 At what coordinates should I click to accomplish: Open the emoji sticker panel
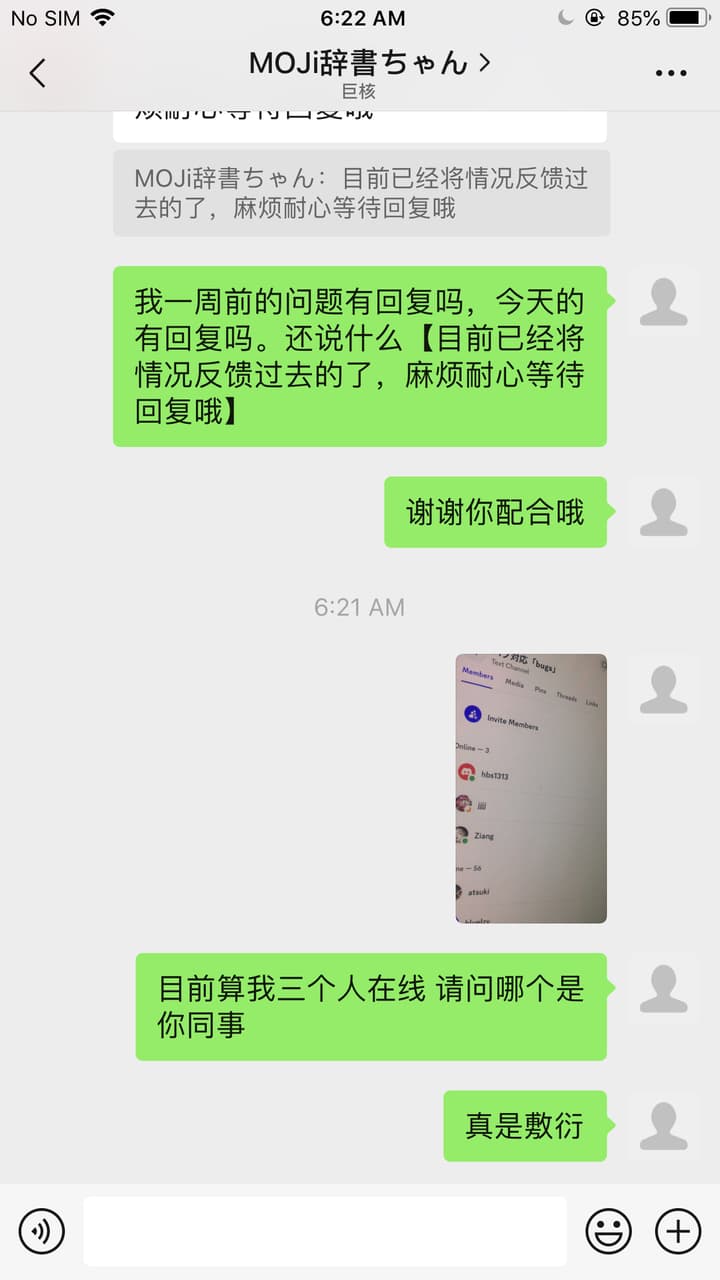(608, 1231)
